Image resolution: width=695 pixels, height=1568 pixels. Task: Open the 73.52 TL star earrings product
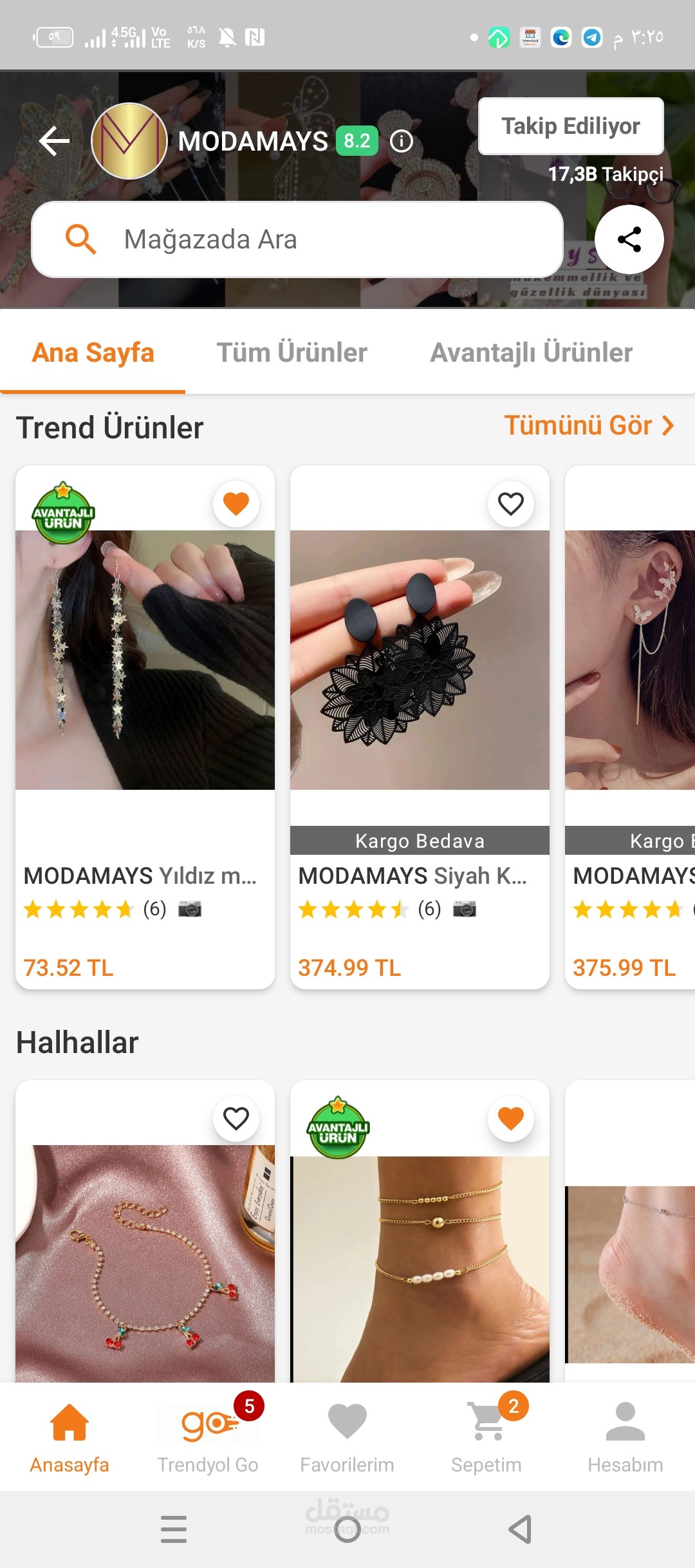[145, 663]
